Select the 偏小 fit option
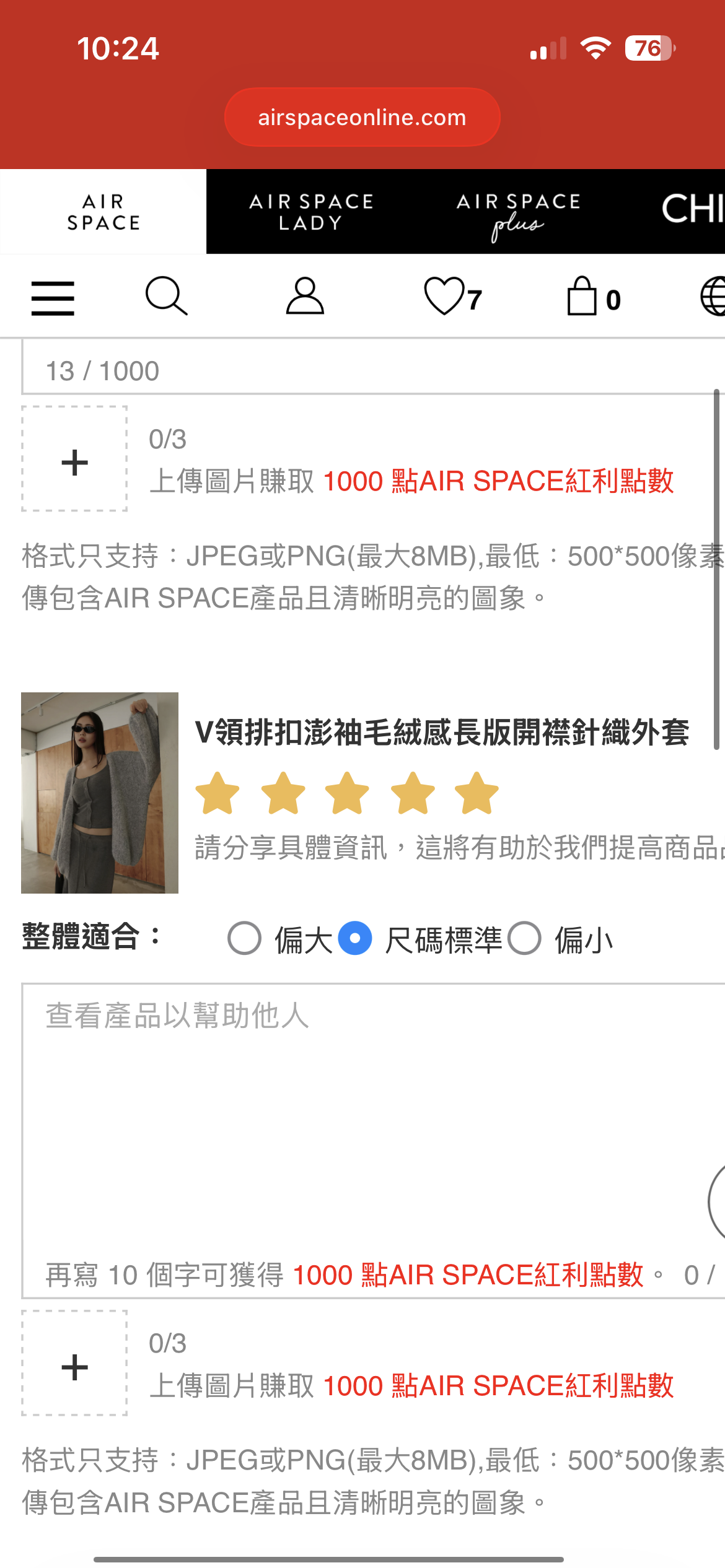The height and width of the screenshot is (1568, 725). tap(525, 938)
